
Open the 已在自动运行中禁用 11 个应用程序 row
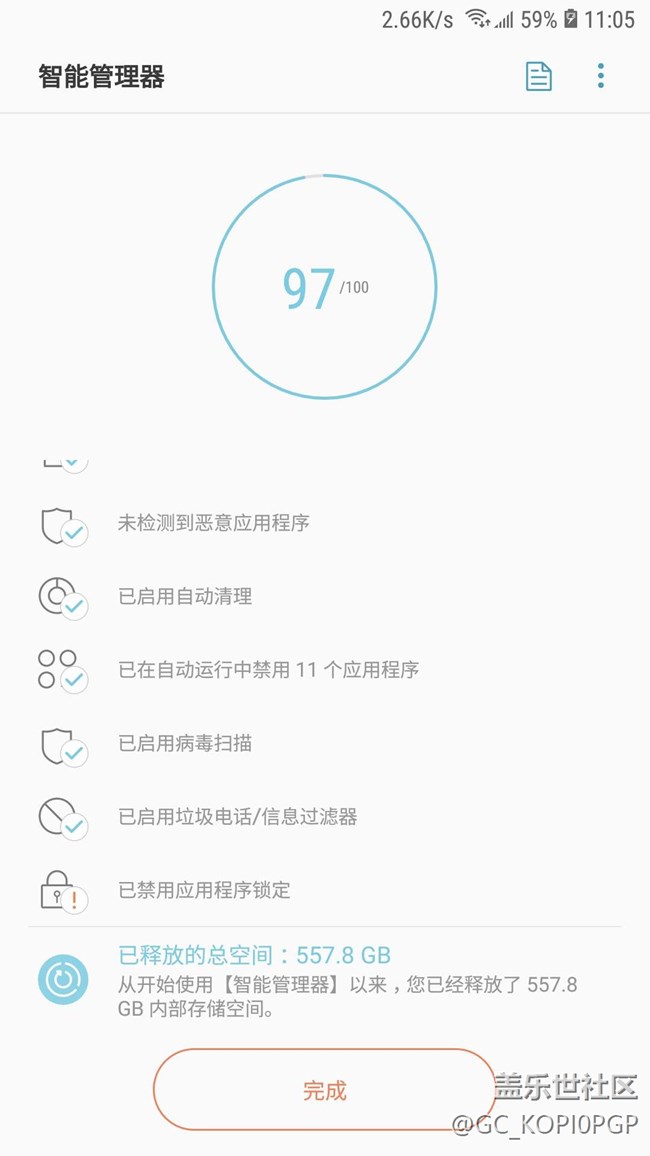pos(324,670)
